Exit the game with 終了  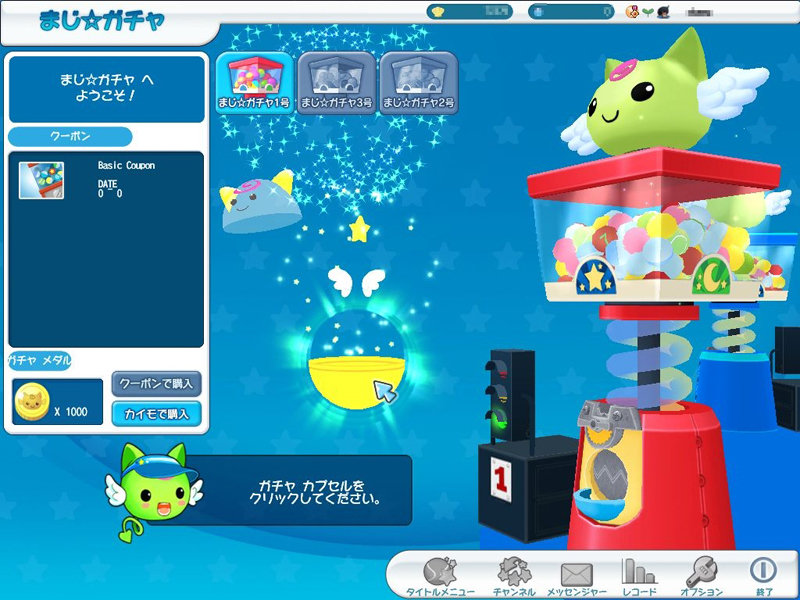click(764, 576)
